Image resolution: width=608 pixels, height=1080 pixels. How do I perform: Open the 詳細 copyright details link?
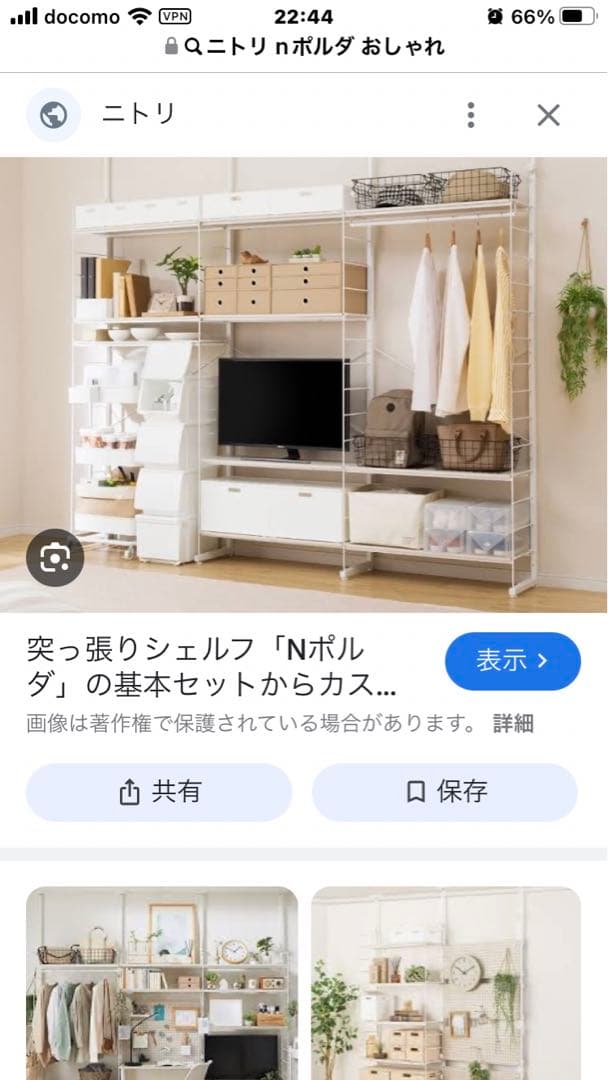tap(512, 723)
